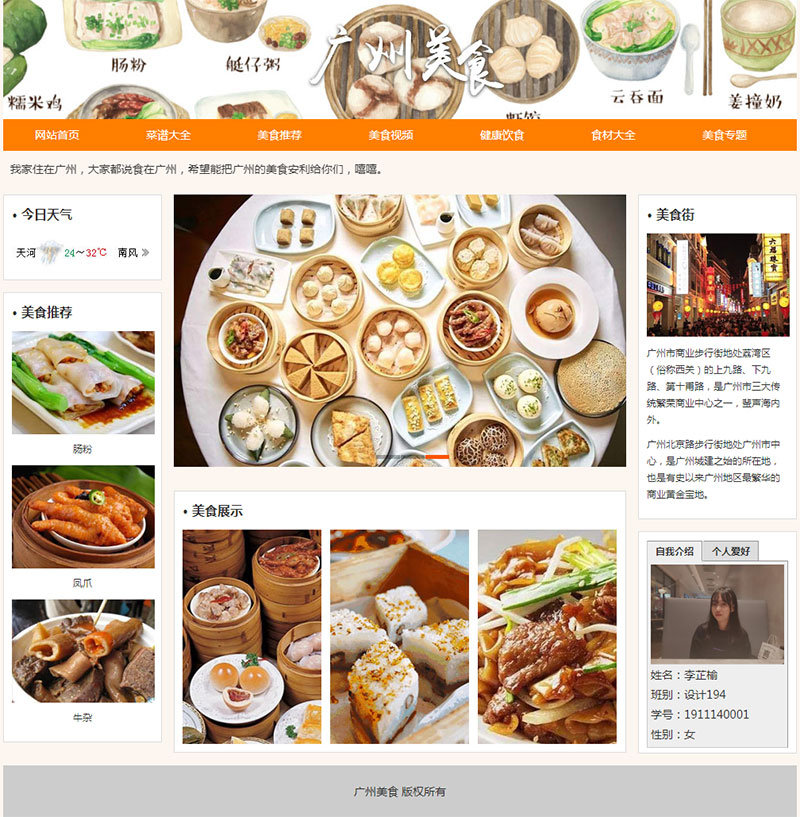View the 凤爪 dish thumbnail
Image resolution: width=800 pixels, height=817 pixels.
(83, 516)
